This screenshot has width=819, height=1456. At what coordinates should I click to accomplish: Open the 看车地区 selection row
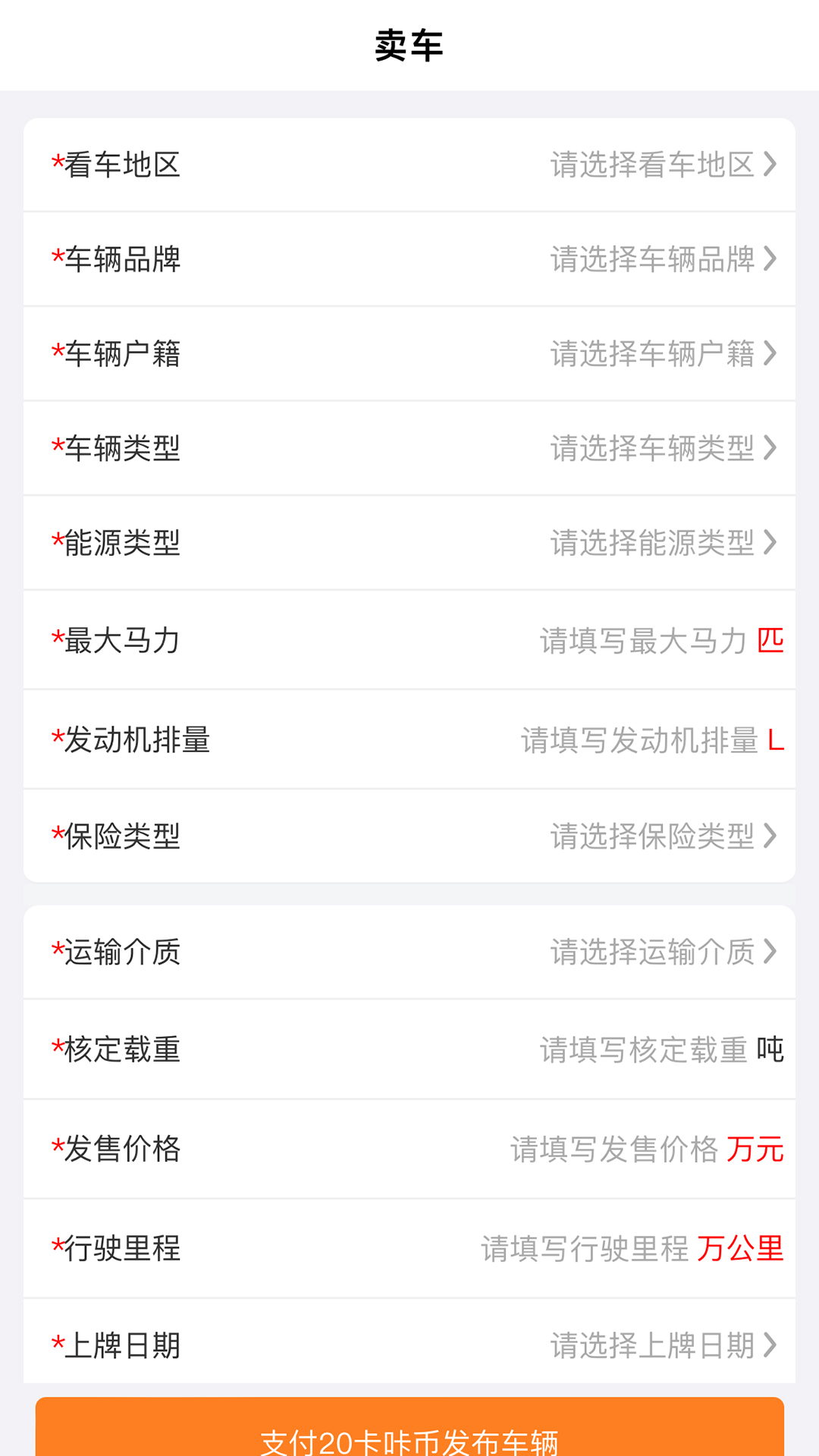409,165
